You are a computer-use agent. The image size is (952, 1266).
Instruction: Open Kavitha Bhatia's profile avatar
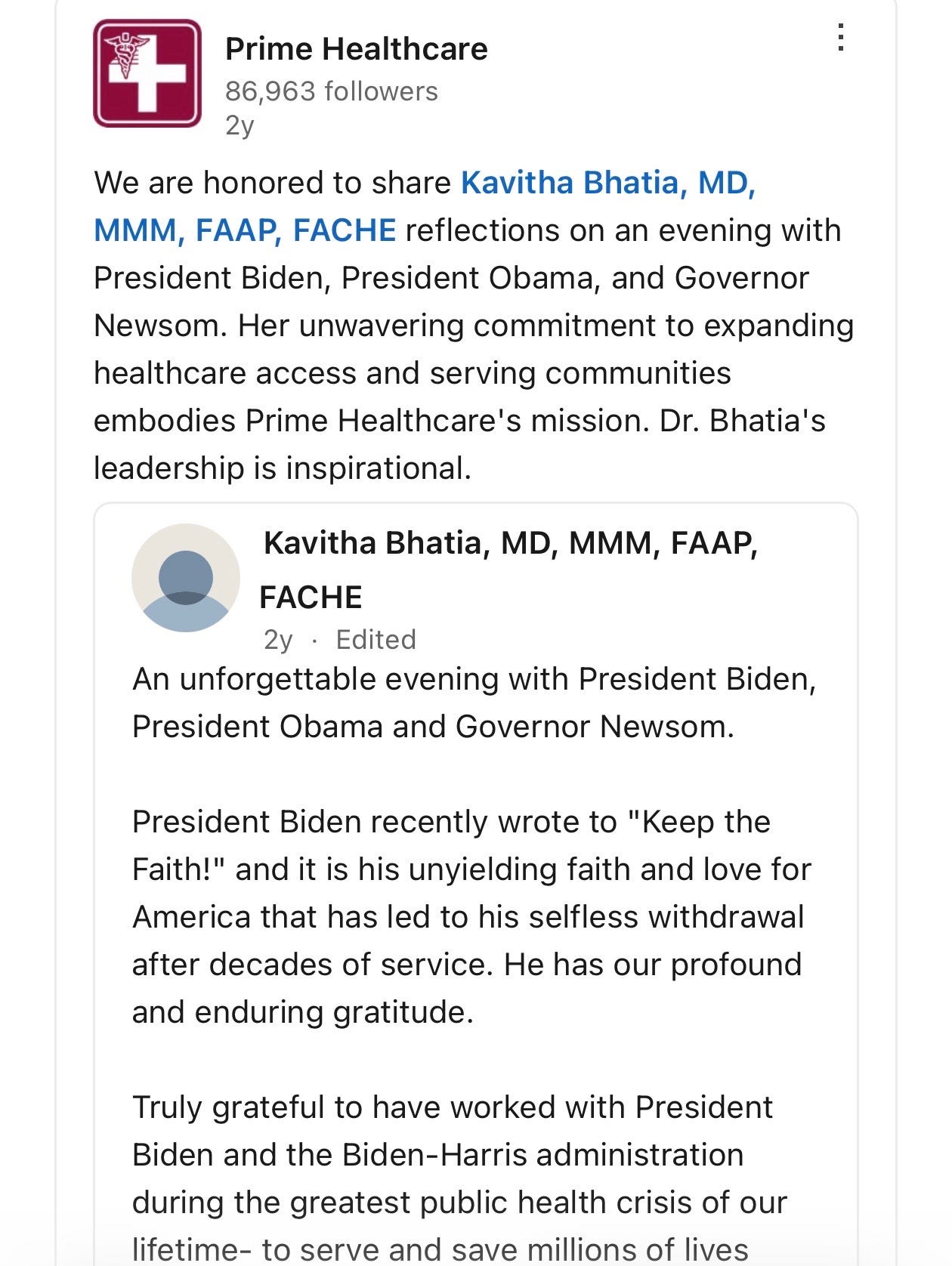186,578
